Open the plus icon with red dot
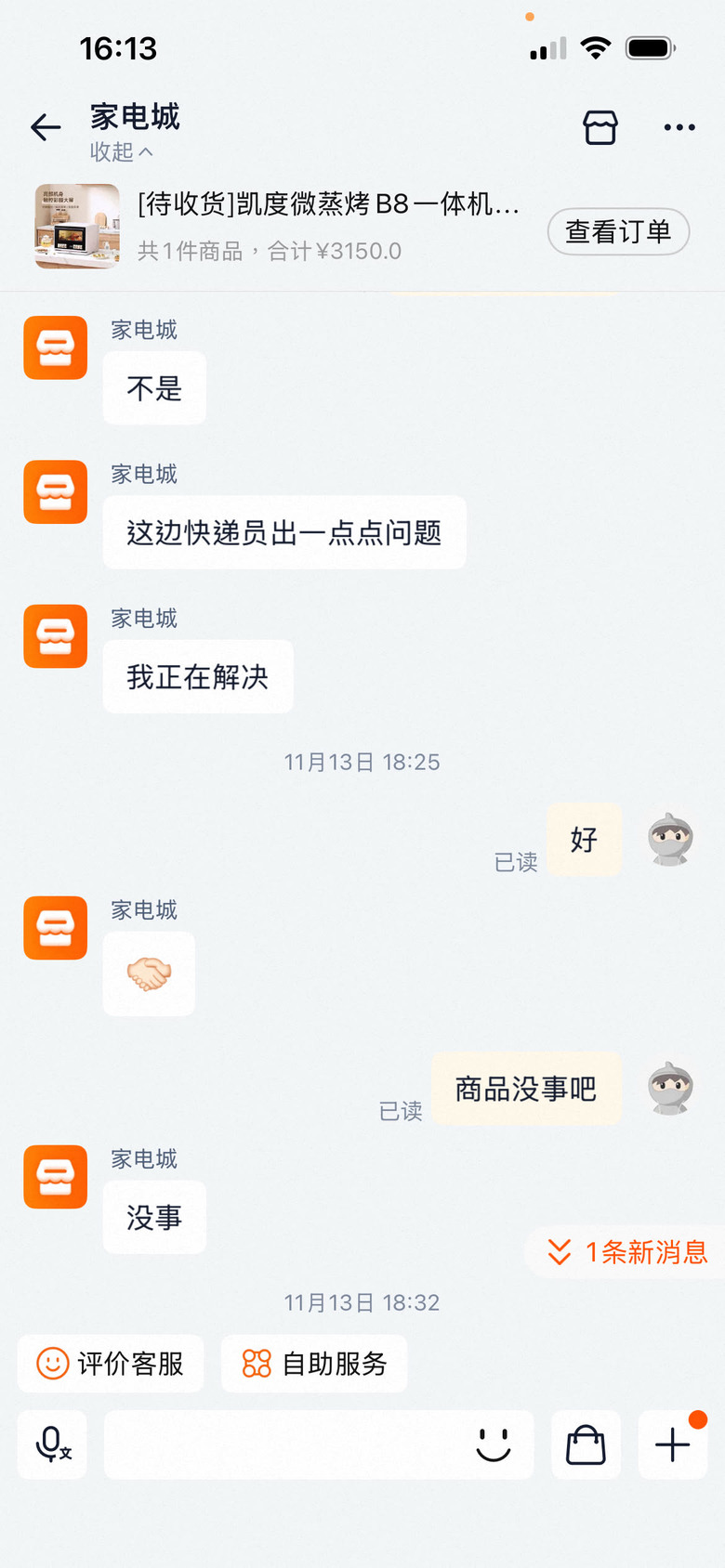725x1568 pixels. [x=672, y=1445]
